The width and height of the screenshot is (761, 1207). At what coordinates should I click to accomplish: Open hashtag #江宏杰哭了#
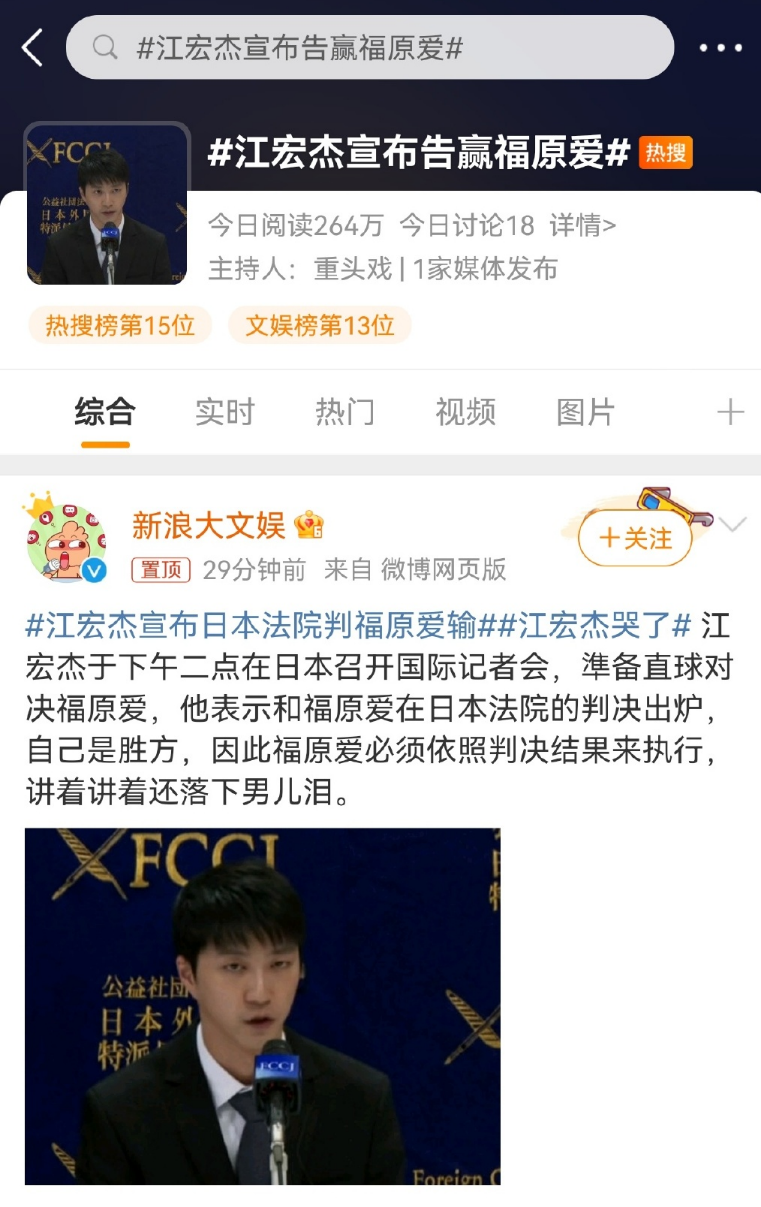click(x=594, y=627)
